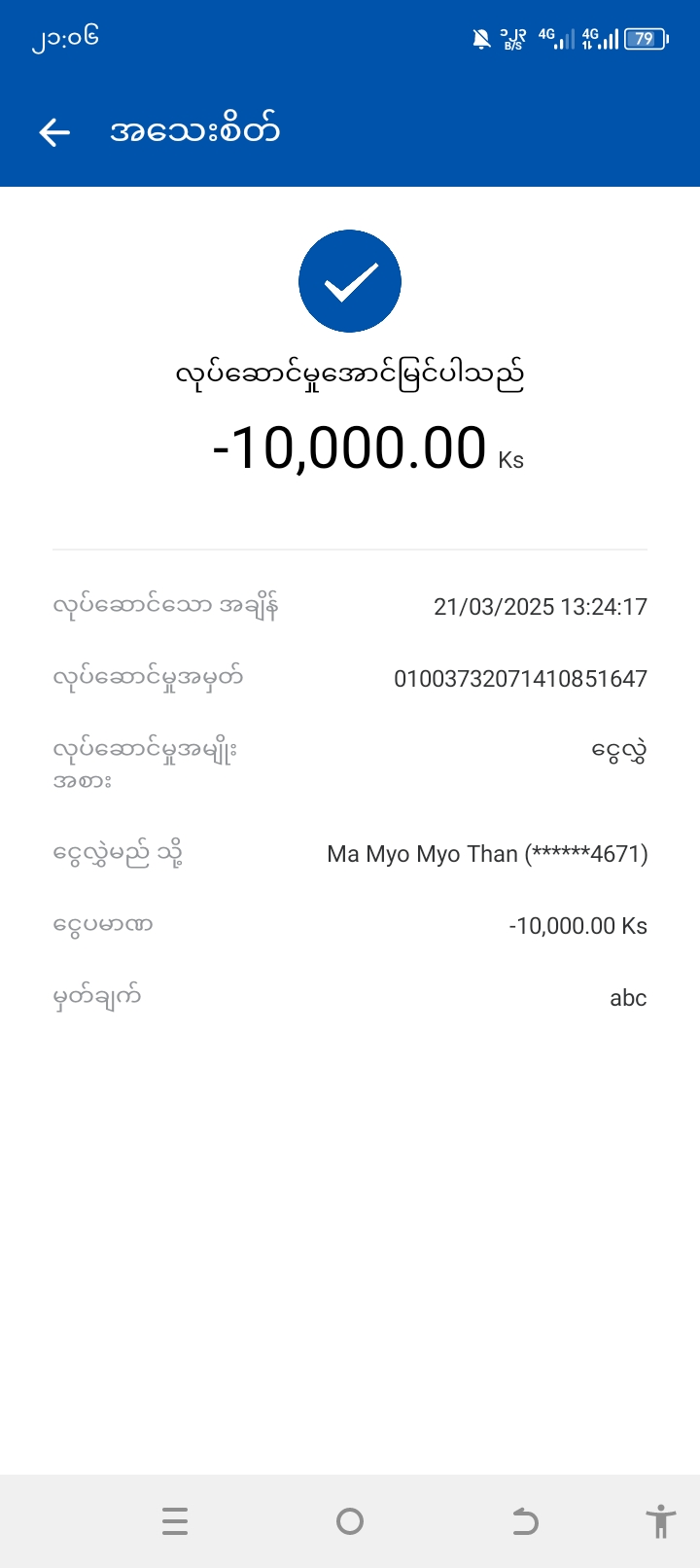
Task: Tap the system back button
Action: point(525,1521)
